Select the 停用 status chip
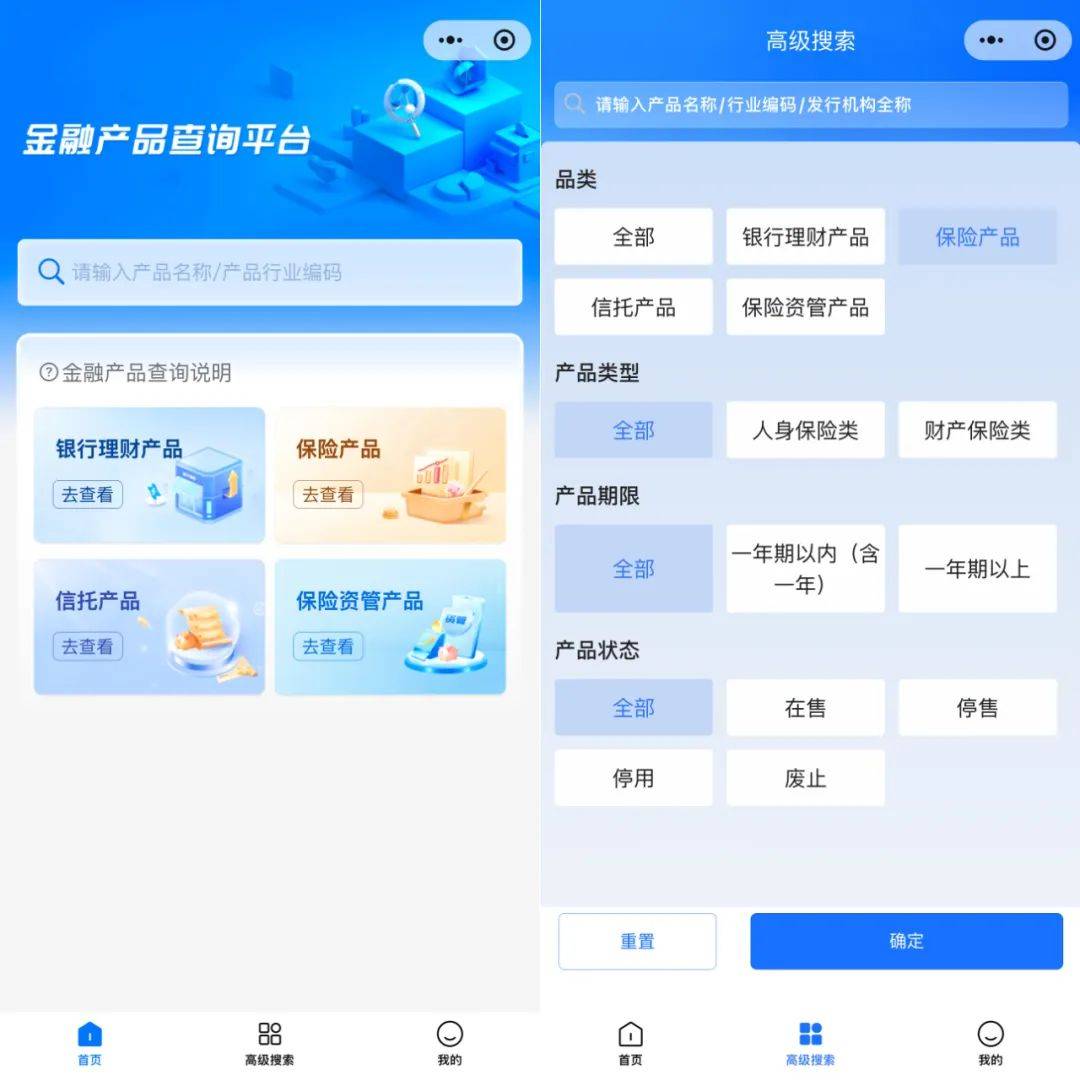 pos(633,778)
